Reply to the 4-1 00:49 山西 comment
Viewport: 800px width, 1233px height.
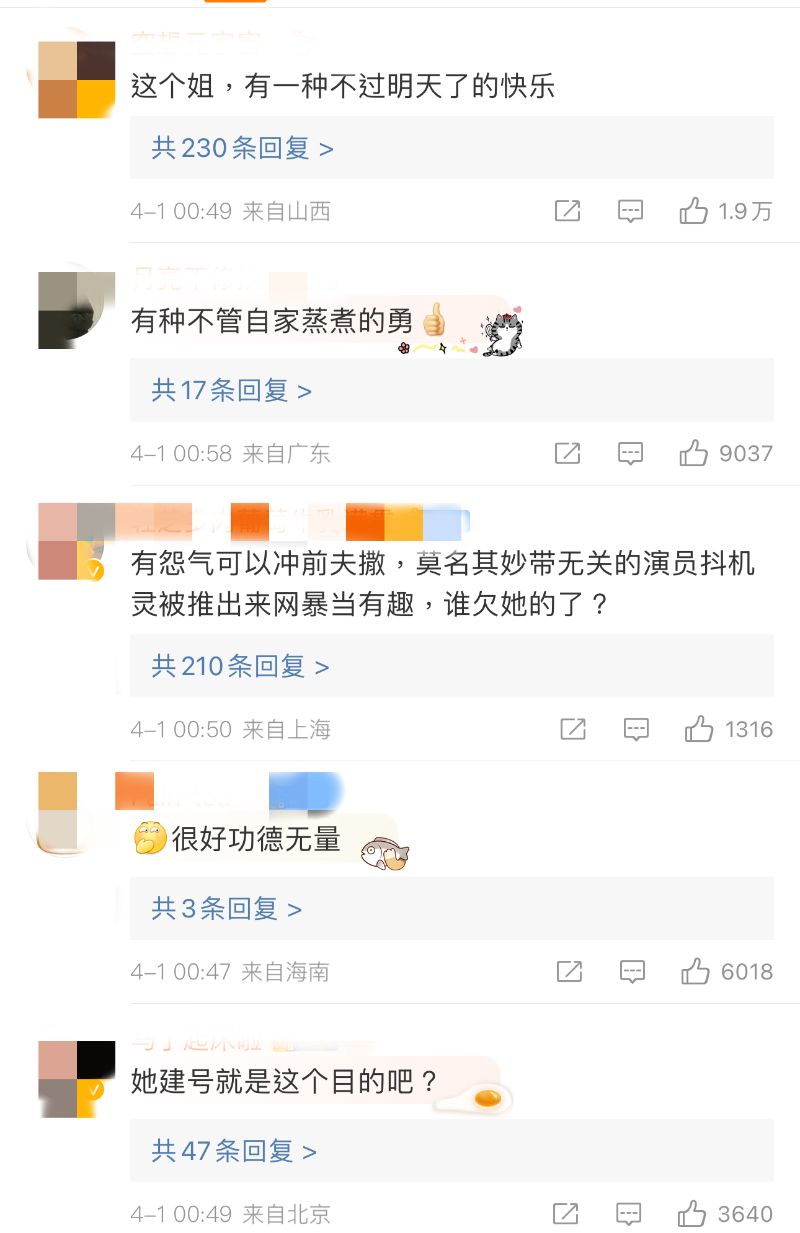tap(630, 211)
